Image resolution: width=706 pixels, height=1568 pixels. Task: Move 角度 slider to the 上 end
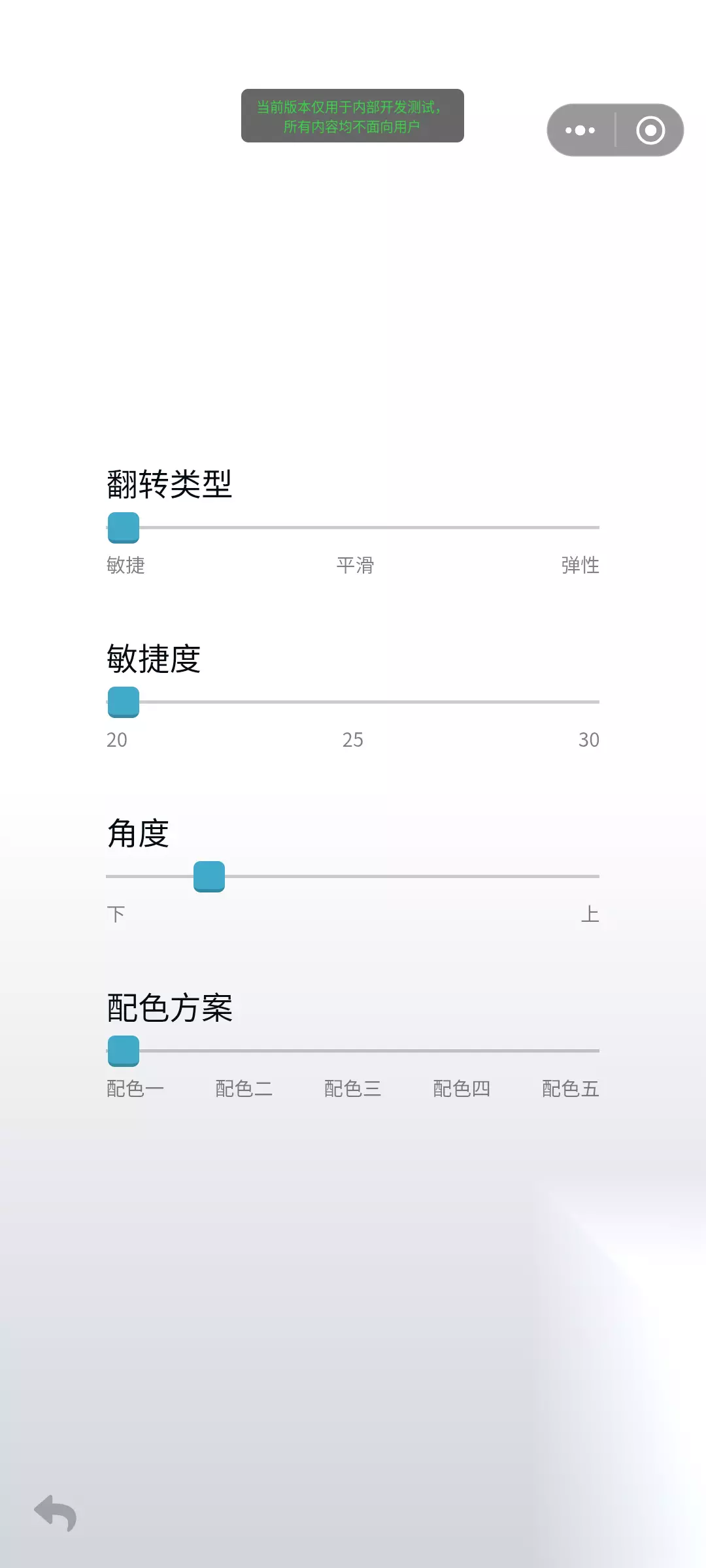pyautogui.click(x=584, y=876)
